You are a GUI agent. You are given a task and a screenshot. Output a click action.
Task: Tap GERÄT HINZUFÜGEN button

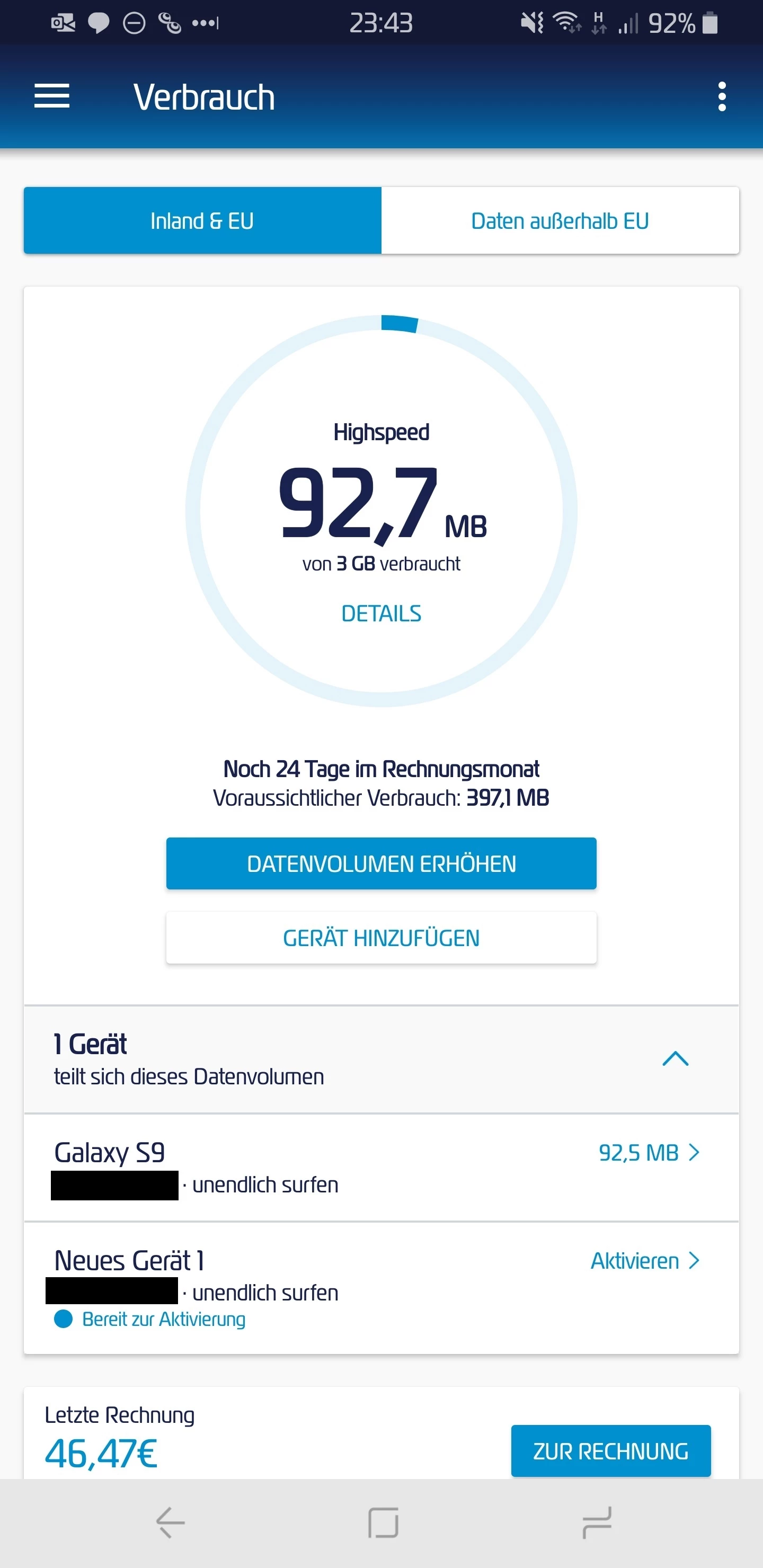[x=381, y=938]
